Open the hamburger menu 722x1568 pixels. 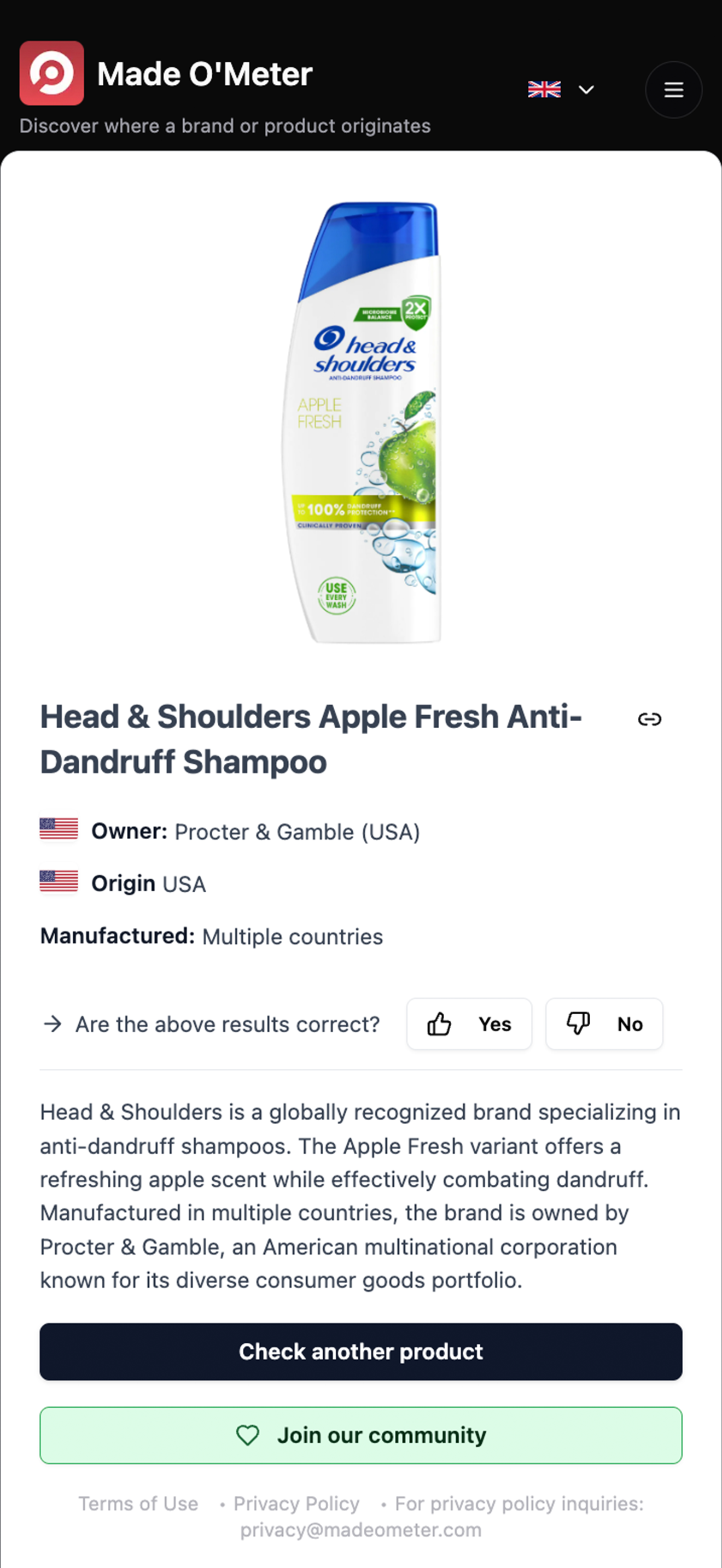673,90
